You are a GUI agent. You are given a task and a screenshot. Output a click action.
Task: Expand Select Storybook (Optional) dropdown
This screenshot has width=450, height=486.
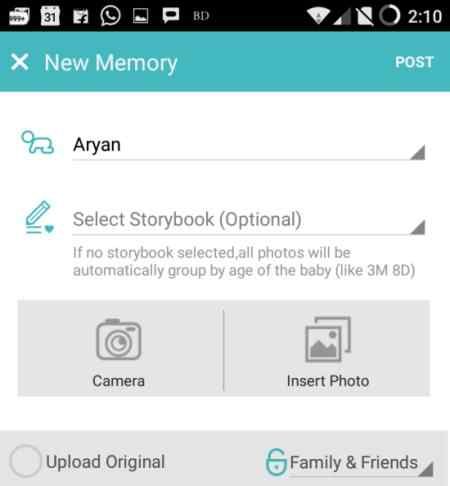(248, 220)
